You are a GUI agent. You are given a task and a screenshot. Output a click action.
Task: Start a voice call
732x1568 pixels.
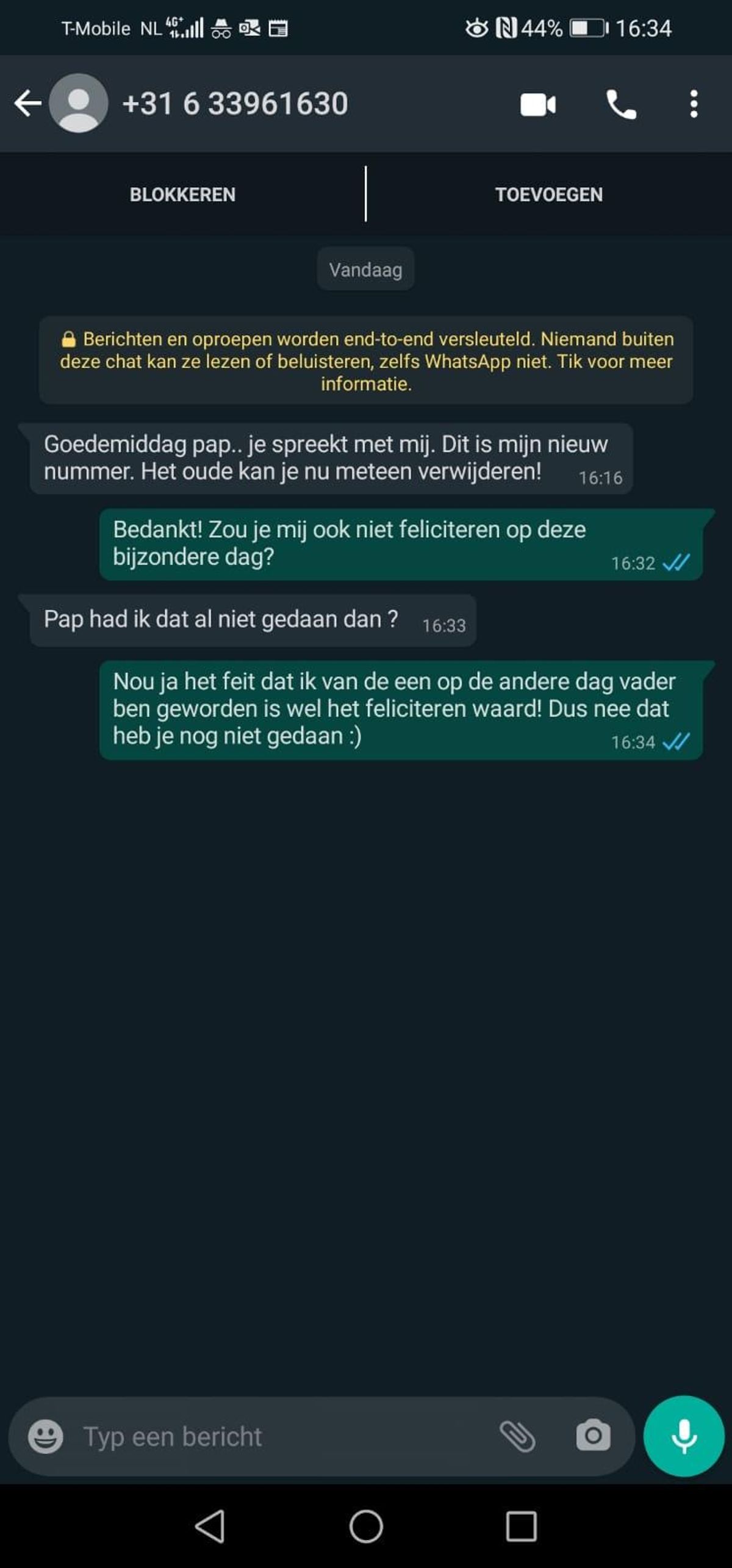pyautogui.click(x=621, y=104)
